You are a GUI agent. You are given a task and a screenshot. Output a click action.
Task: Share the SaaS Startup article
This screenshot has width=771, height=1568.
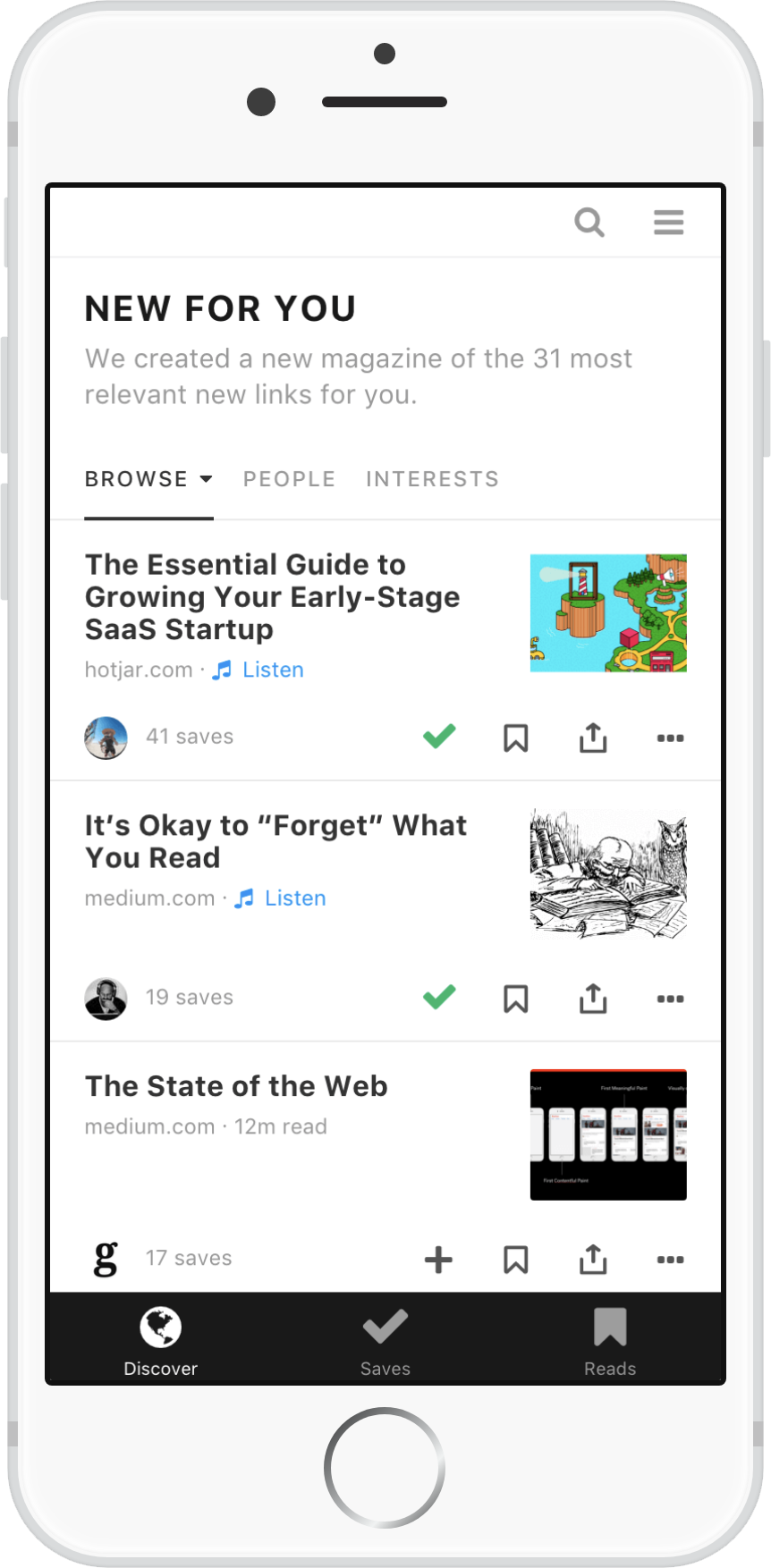(592, 738)
